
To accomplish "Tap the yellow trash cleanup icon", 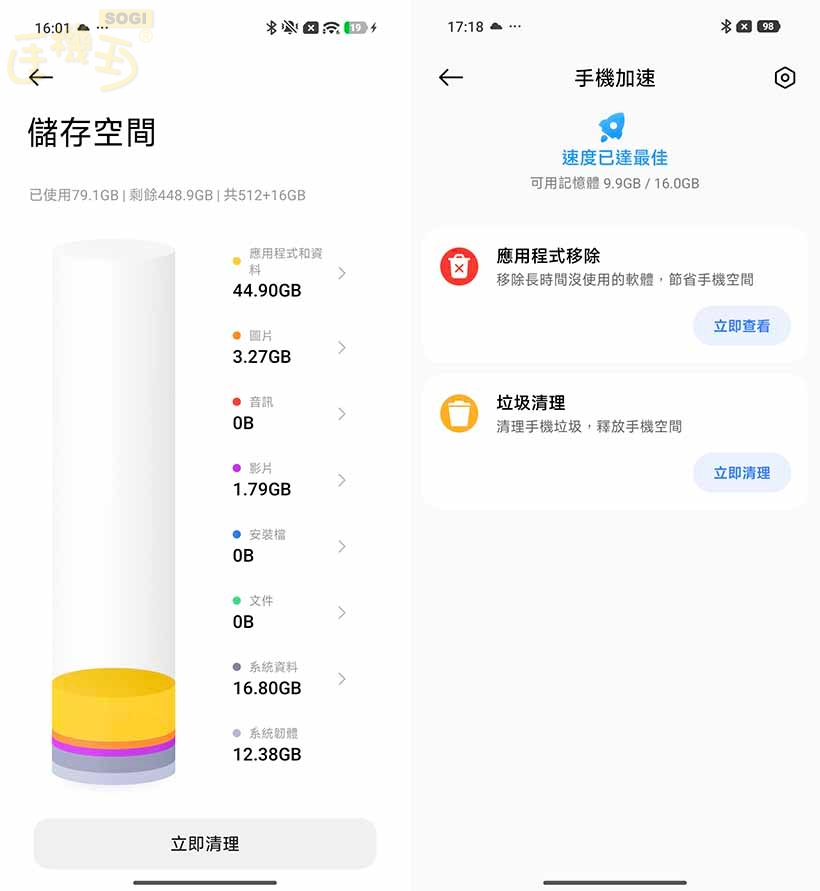I will coord(459,413).
